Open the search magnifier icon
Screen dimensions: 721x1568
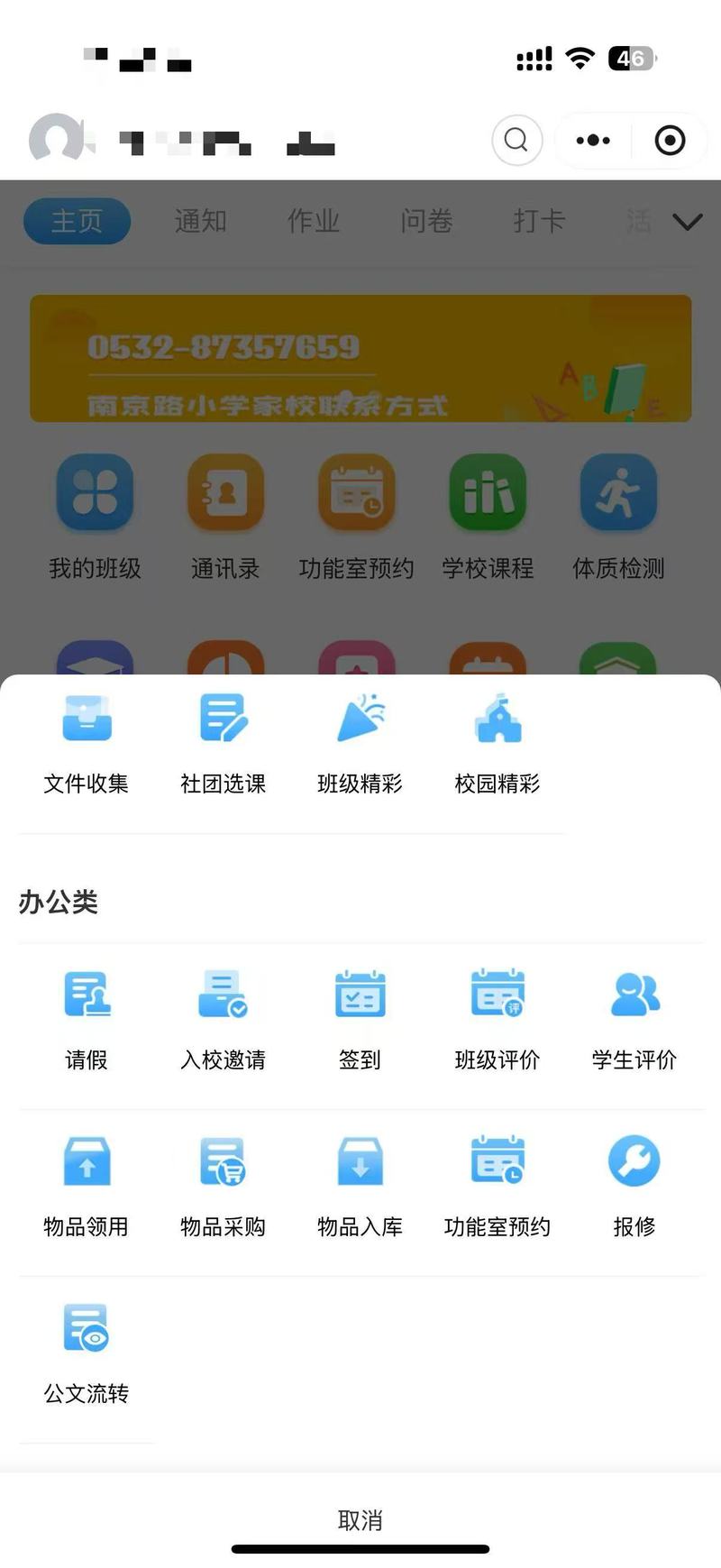(x=516, y=140)
